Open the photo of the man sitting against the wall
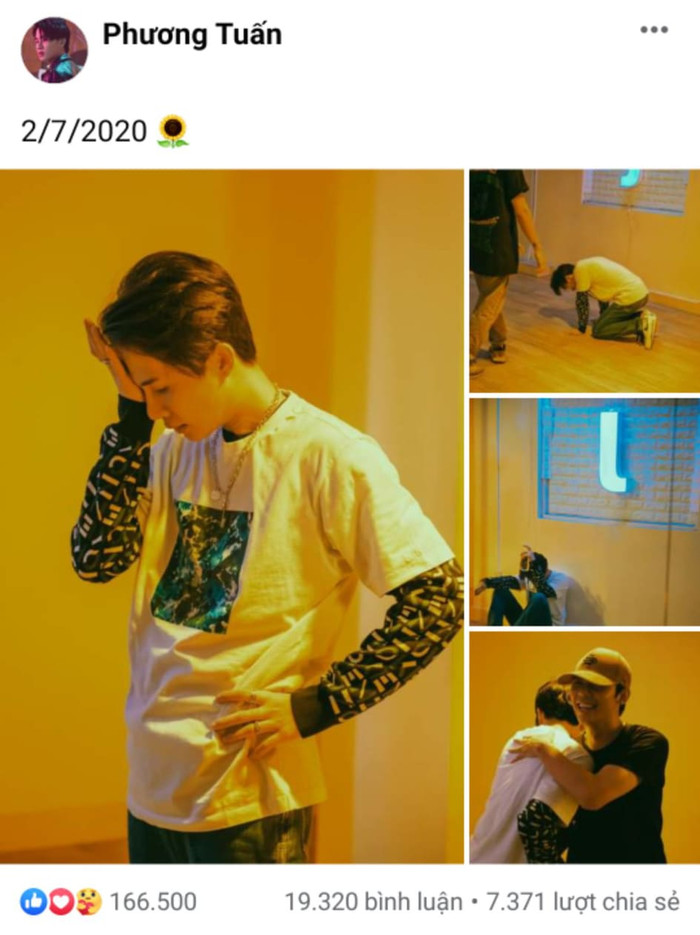 (x=585, y=512)
